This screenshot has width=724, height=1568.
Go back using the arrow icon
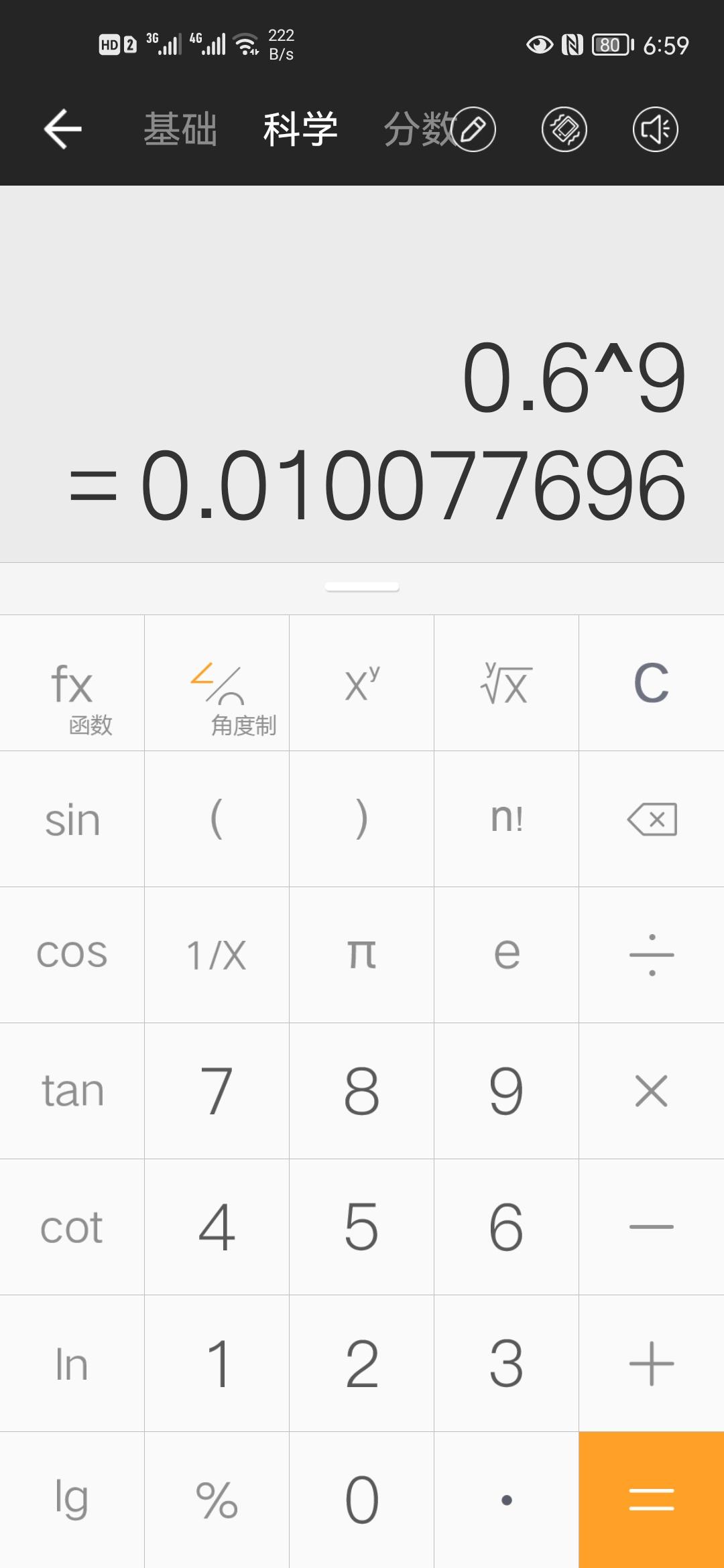63,129
